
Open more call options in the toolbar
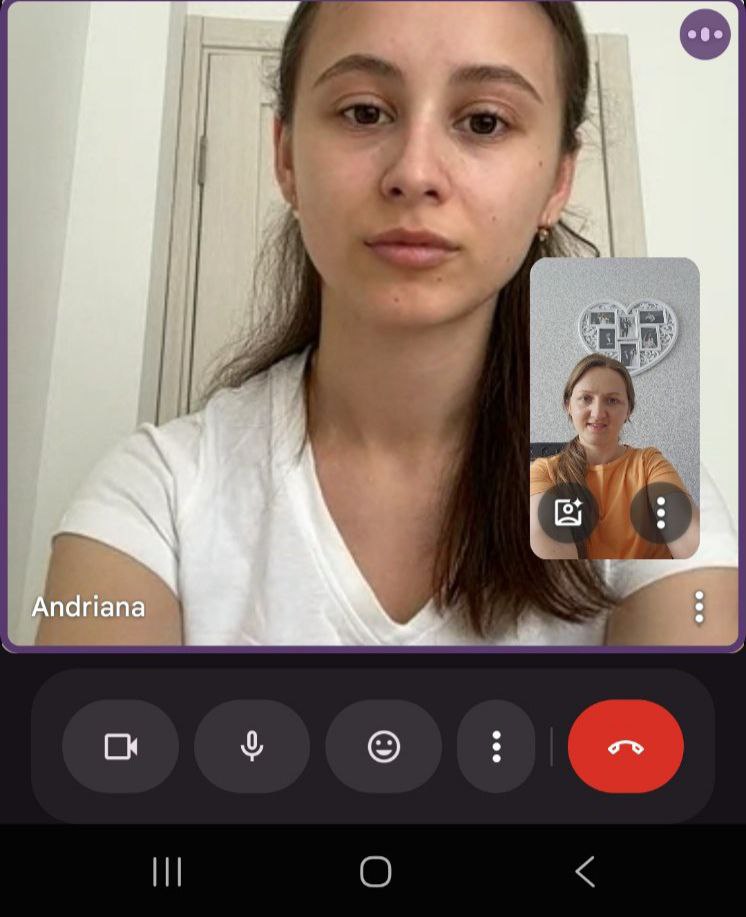(x=496, y=747)
